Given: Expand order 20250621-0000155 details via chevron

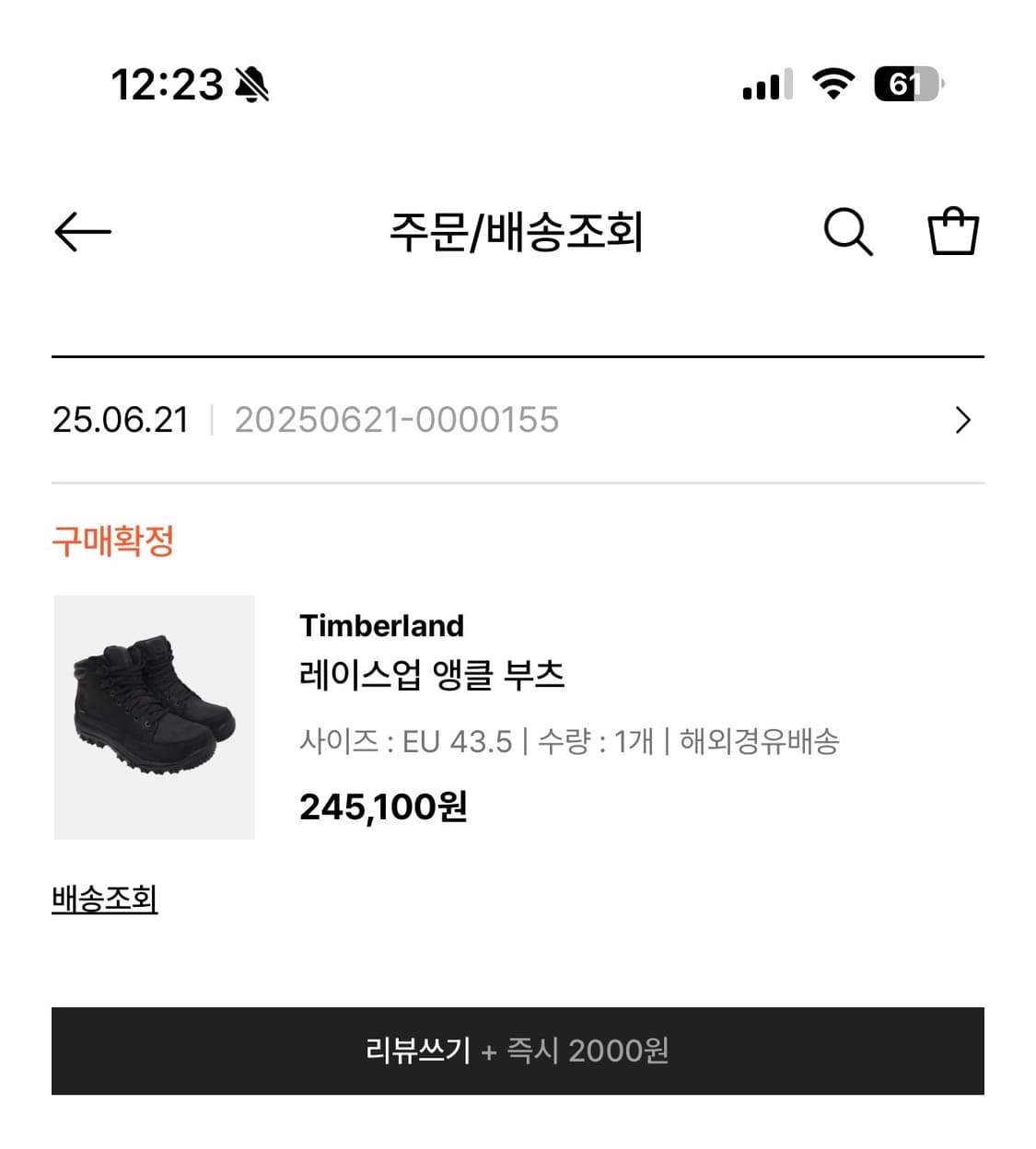Looking at the screenshot, I should click(963, 420).
